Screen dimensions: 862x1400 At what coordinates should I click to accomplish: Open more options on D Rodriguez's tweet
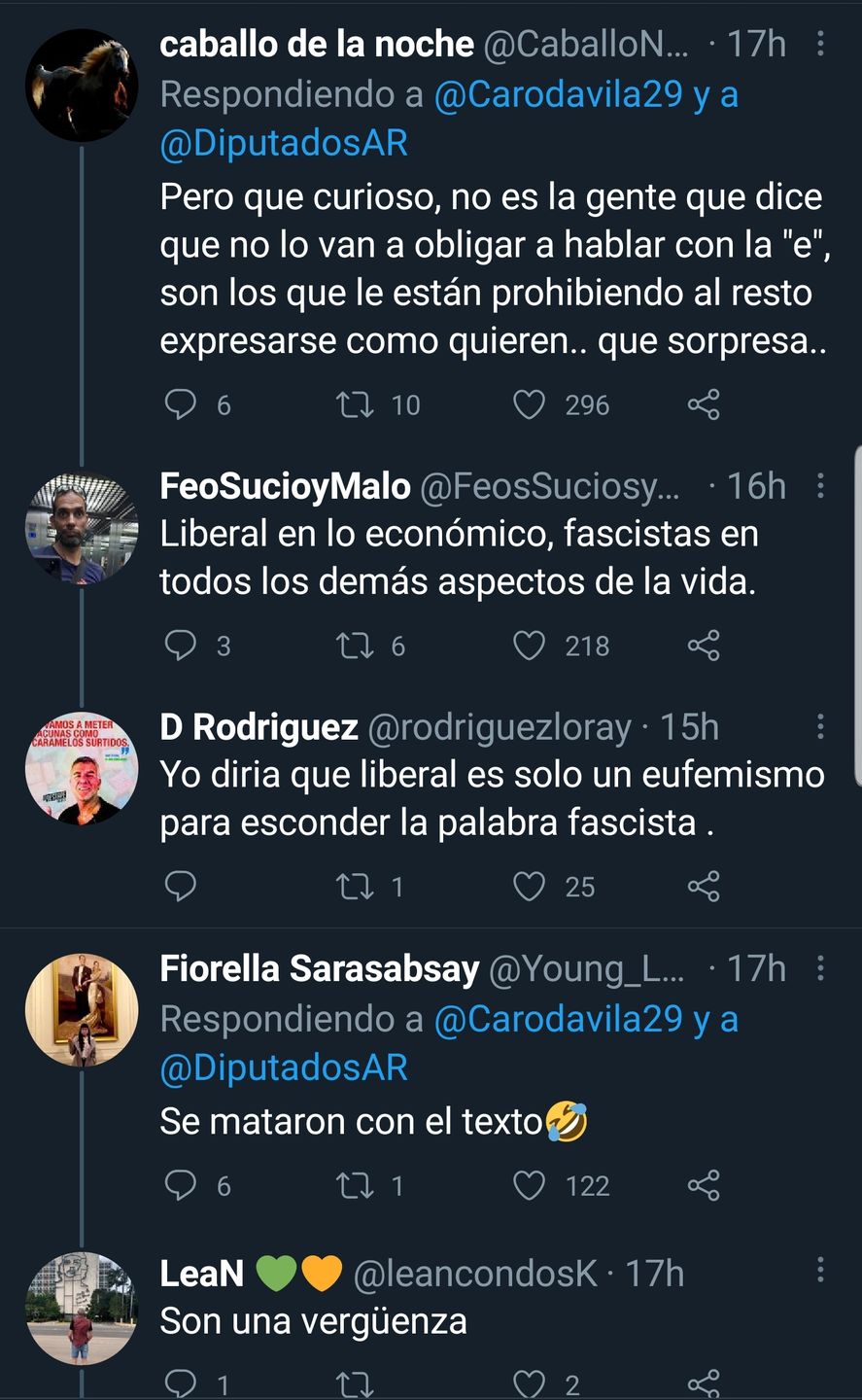[821, 725]
